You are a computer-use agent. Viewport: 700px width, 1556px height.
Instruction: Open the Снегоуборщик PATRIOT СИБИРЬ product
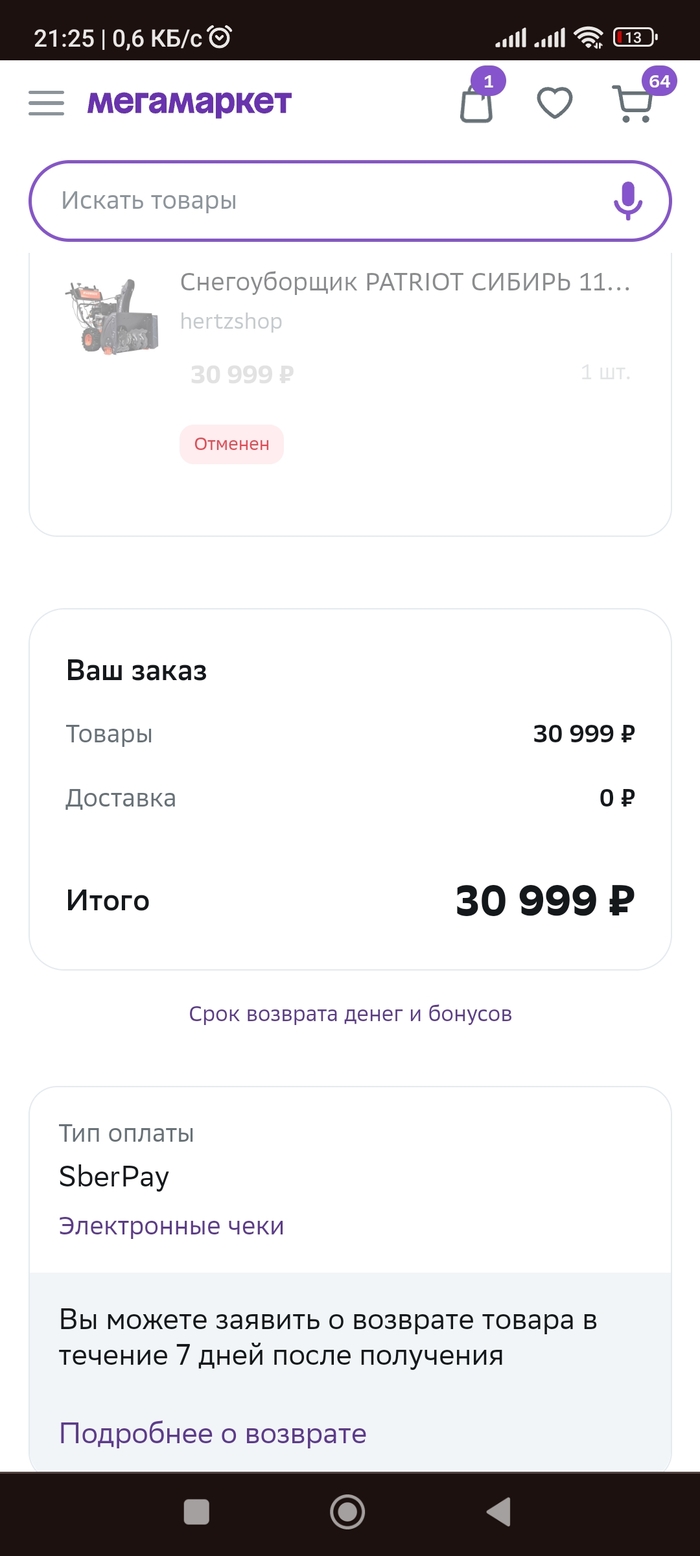tap(405, 283)
